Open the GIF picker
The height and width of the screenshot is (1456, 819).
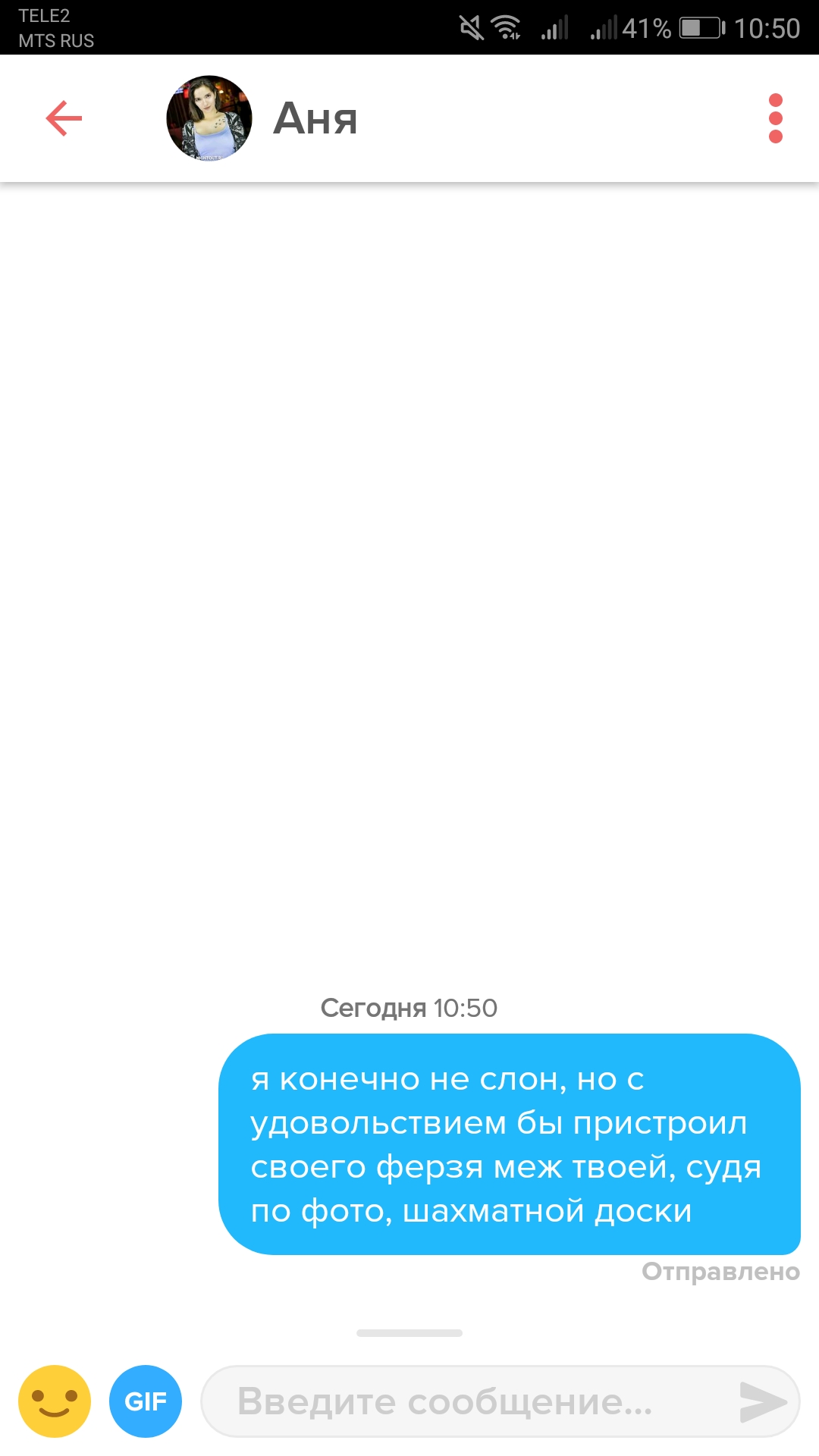click(x=146, y=1401)
